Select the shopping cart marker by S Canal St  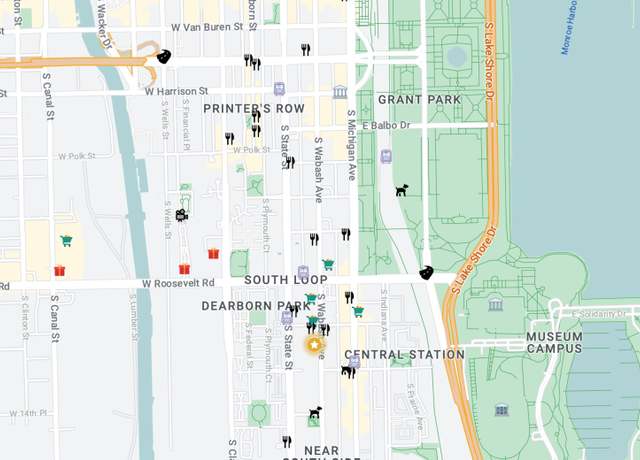click(x=66, y=240)
